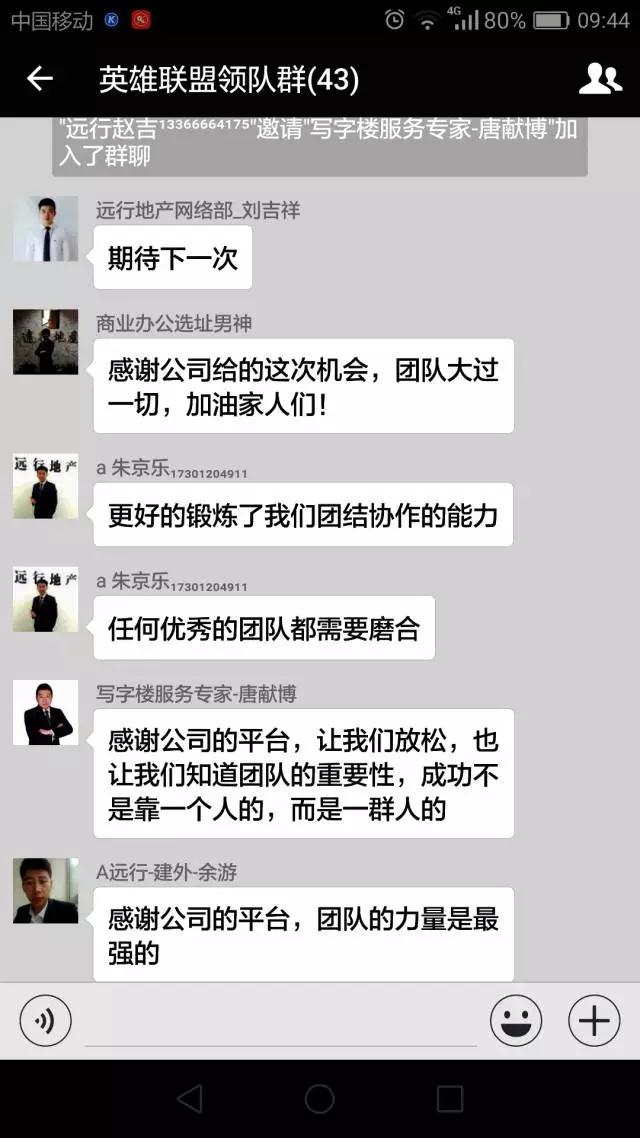640x1138 pixels.
Task: Go back from the group chat
Action: pyautogui.click(x=40, y=79)
